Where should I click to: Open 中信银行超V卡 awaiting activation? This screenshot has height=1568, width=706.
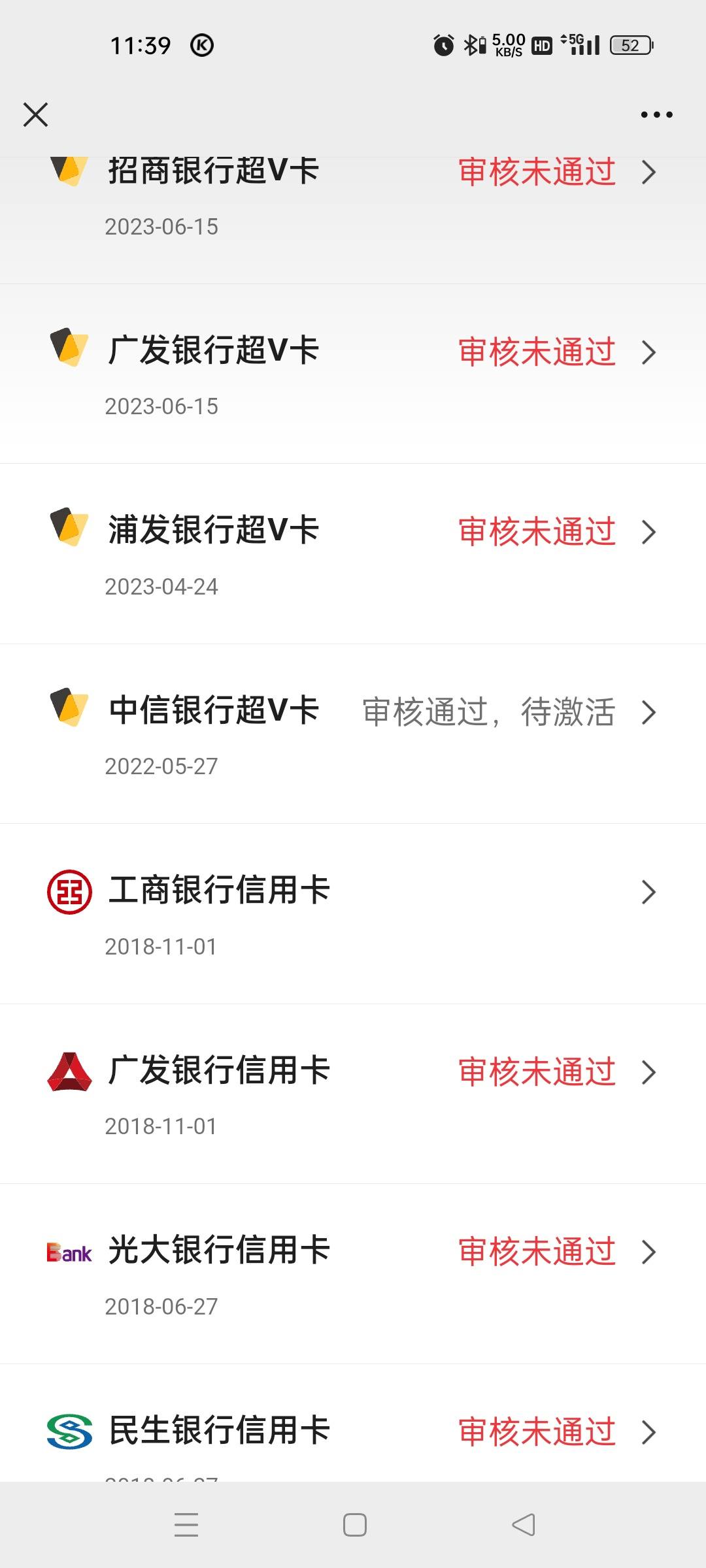tap(353, 734)
